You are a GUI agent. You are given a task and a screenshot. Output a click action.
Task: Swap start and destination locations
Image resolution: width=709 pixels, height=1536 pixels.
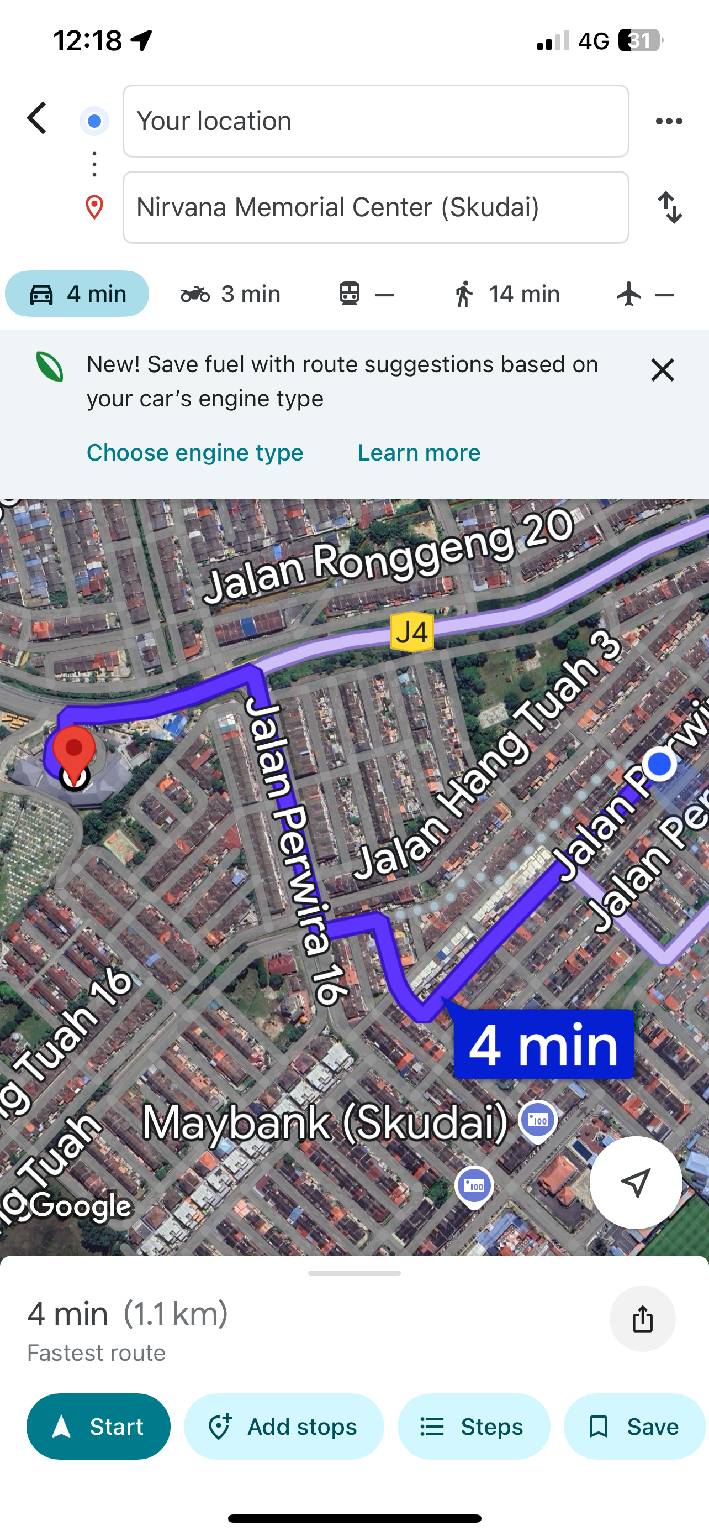[x=669, y=207]
